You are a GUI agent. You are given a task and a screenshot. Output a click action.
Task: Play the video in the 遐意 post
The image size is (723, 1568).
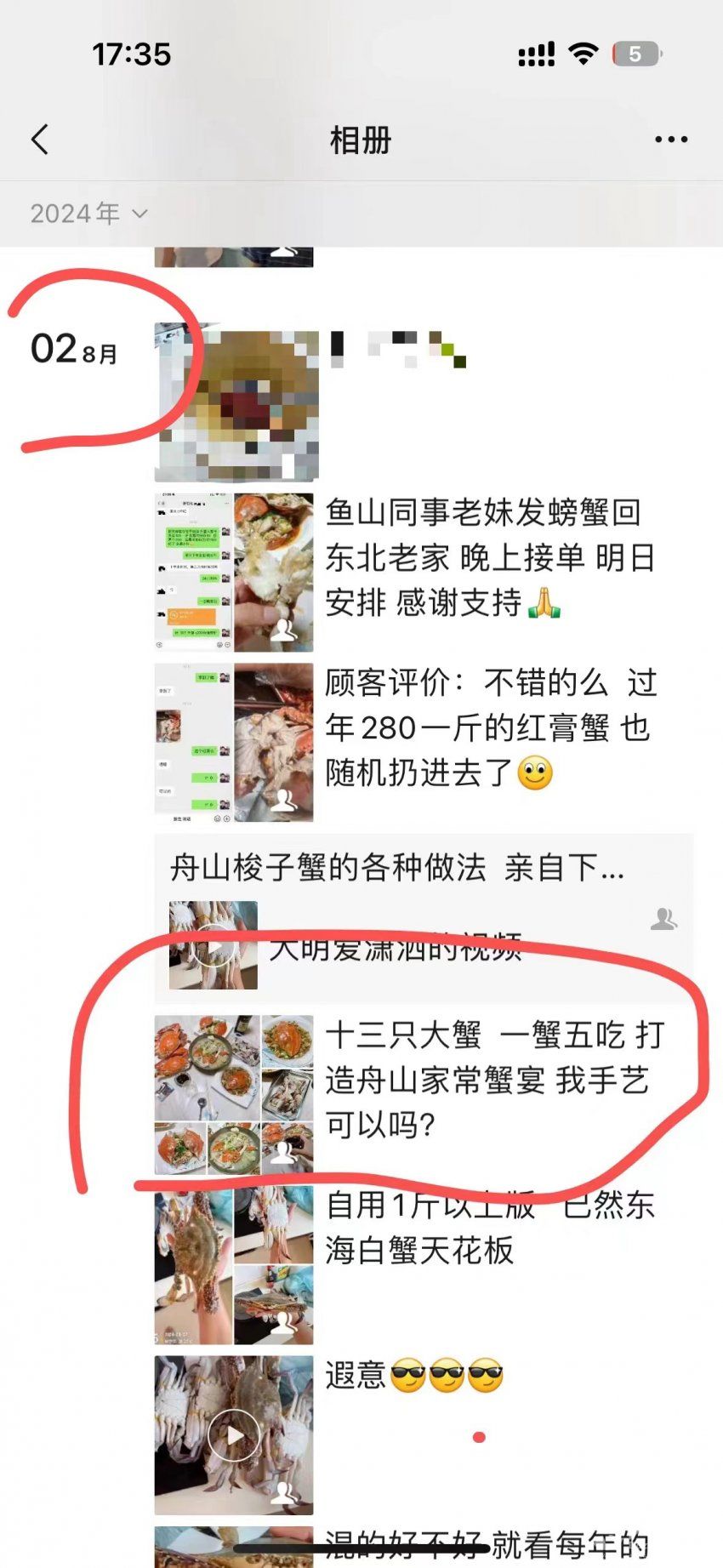[x=234, y=1435]
